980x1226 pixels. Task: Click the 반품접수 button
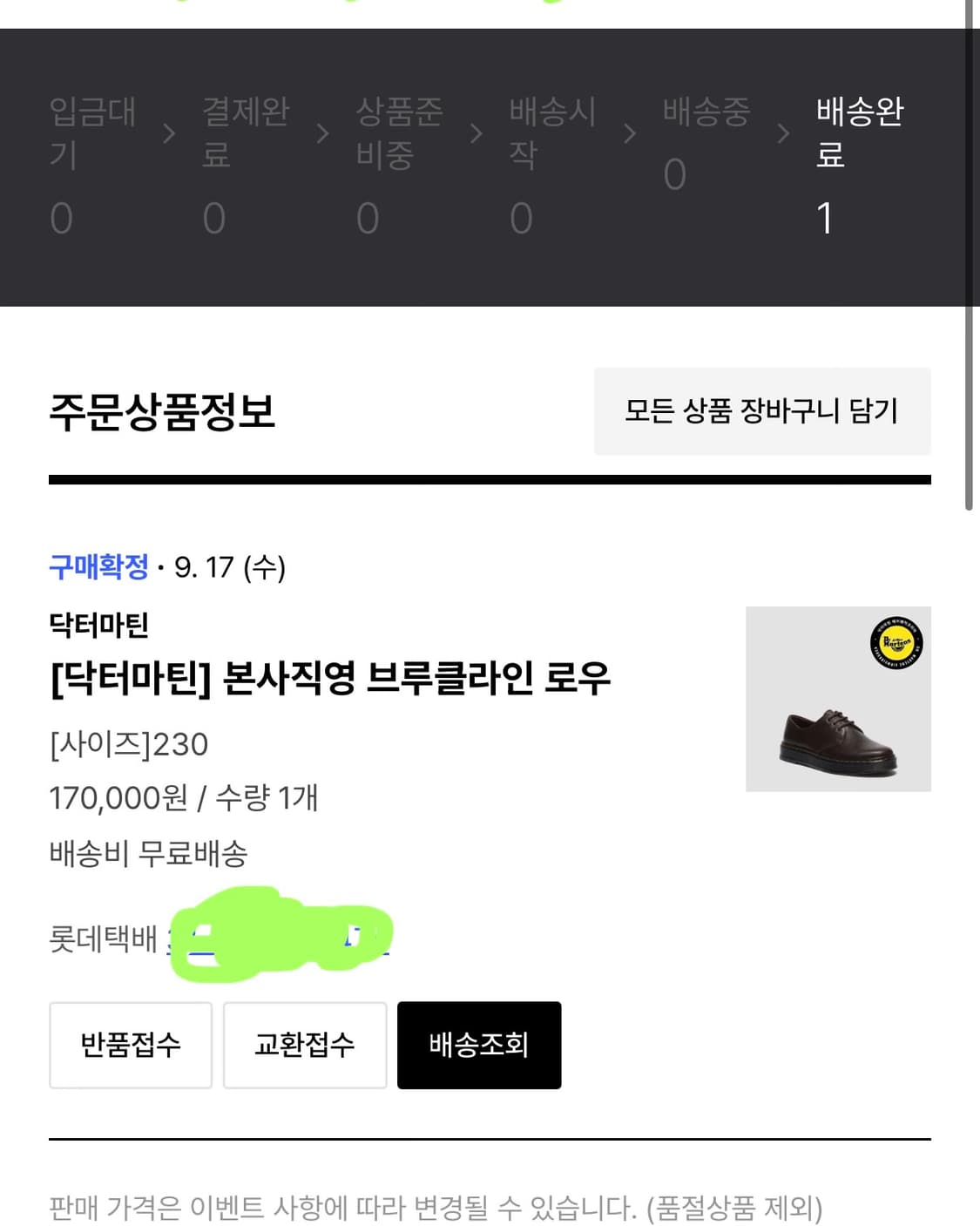131,1045
